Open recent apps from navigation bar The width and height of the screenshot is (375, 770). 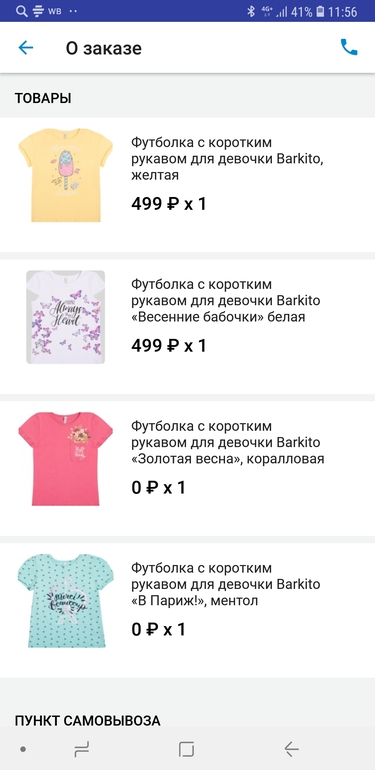[x=81, y=749]
